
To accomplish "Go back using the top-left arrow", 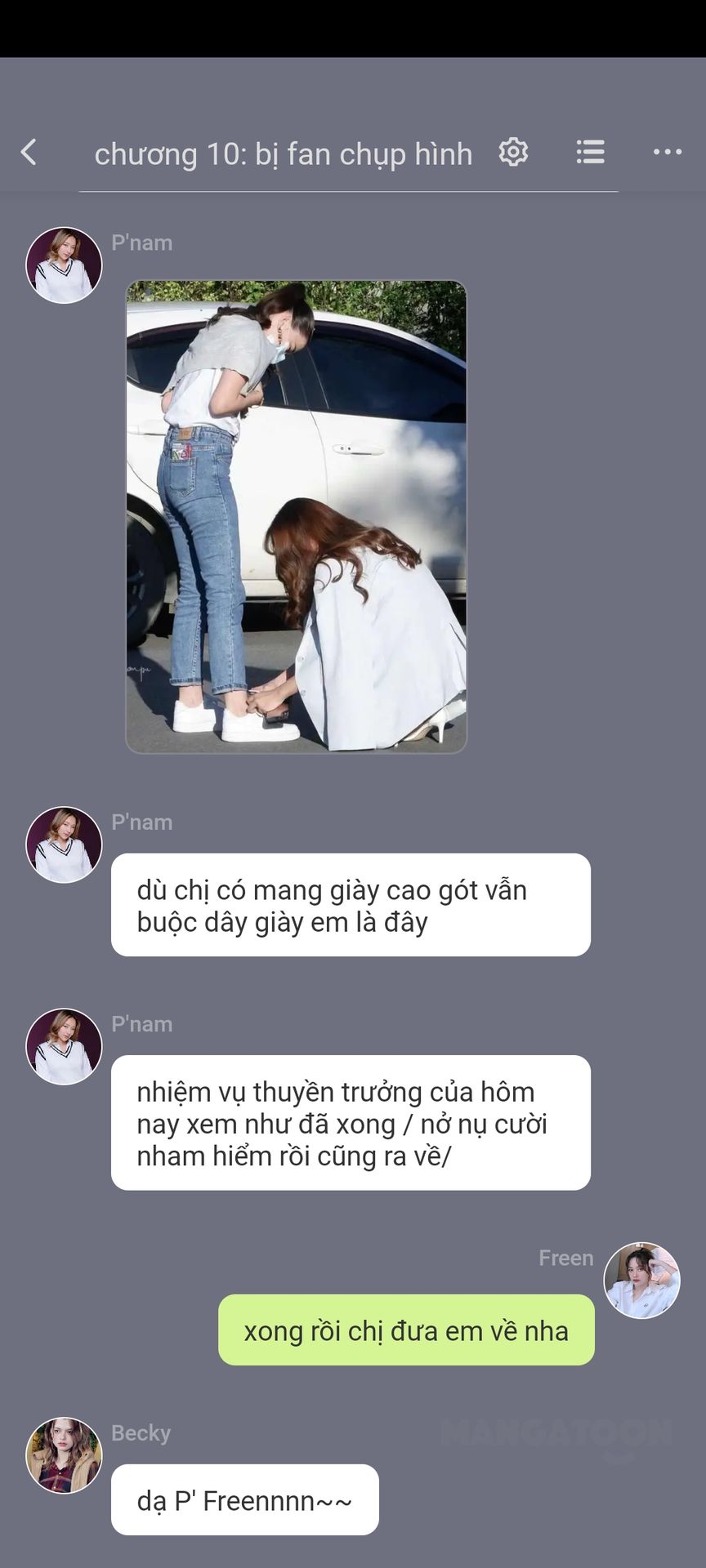I will pyautogui.click(x=29, y=152).
